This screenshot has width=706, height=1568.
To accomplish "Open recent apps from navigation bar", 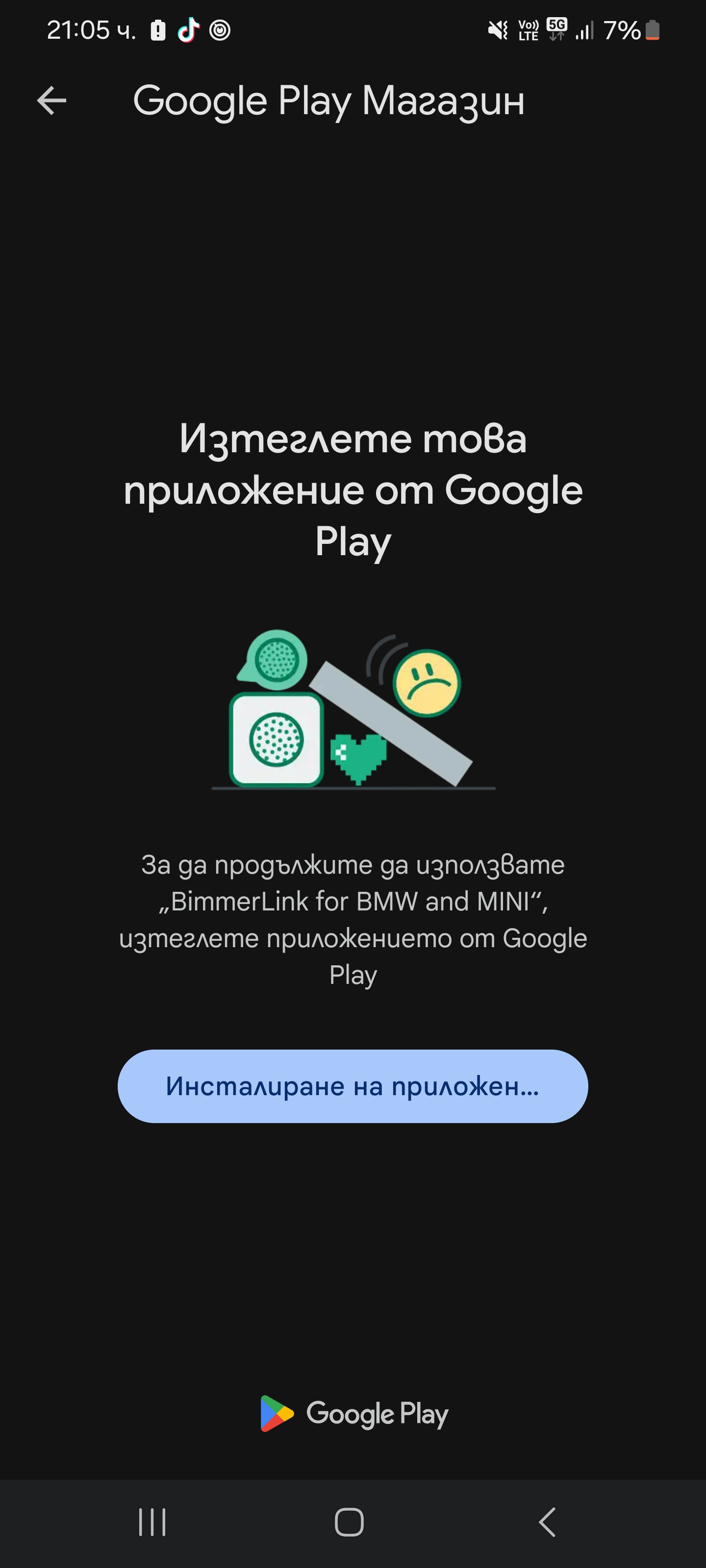I will click(152, 1522).
